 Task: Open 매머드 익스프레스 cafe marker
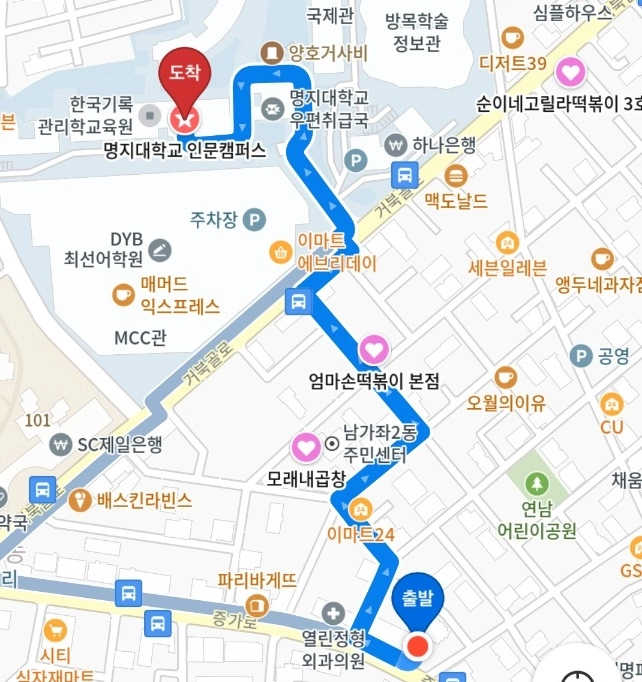[x=123, y=295]
